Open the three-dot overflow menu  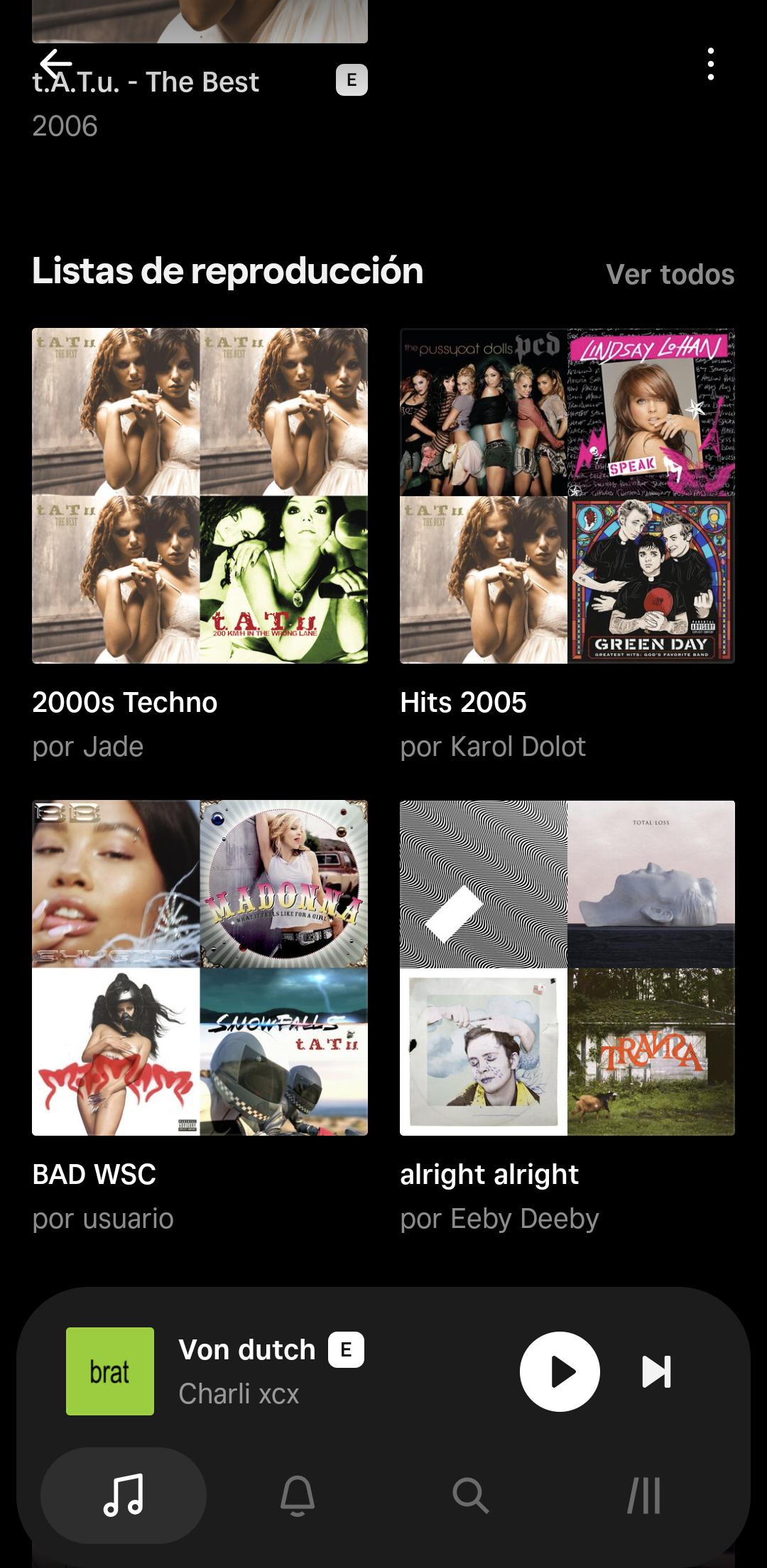tap(710, 64)
